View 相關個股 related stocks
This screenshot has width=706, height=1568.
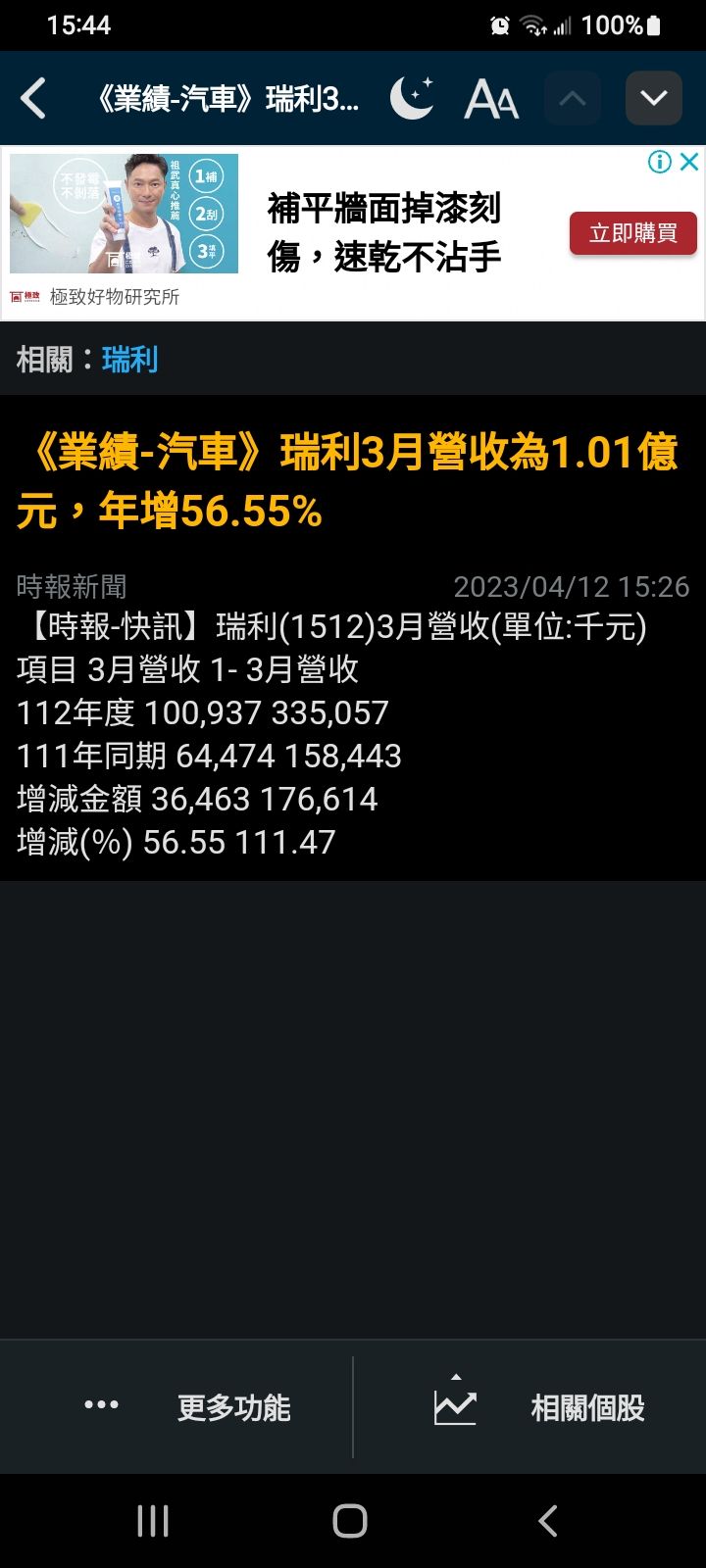pos(539,1407)
